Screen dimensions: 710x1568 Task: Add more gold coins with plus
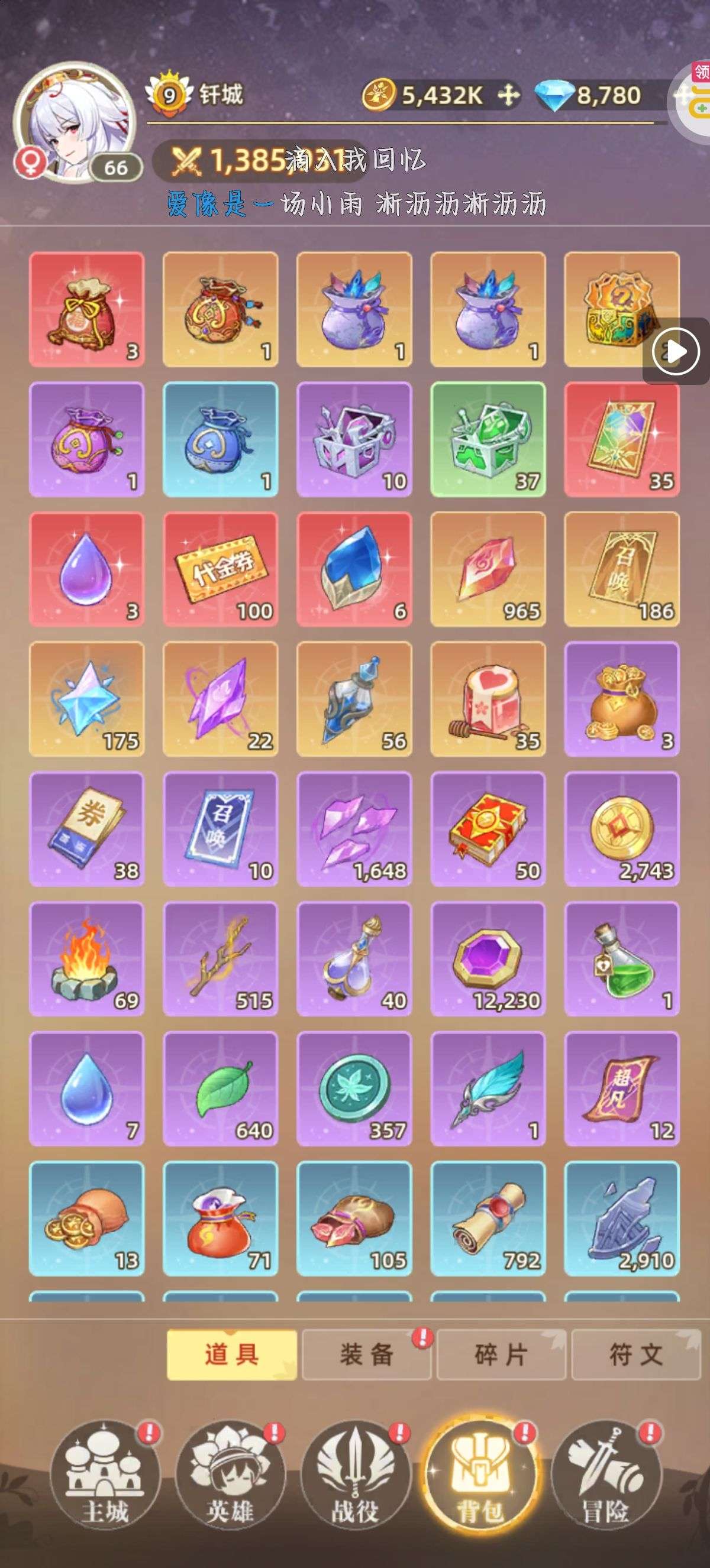coord(508,95)
